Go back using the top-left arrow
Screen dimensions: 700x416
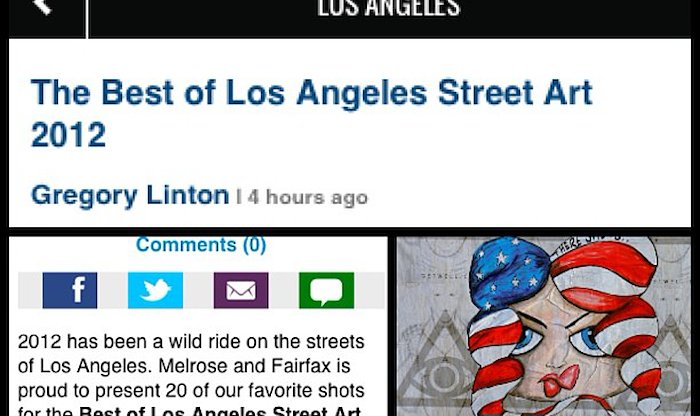click(x=41, y=8)
